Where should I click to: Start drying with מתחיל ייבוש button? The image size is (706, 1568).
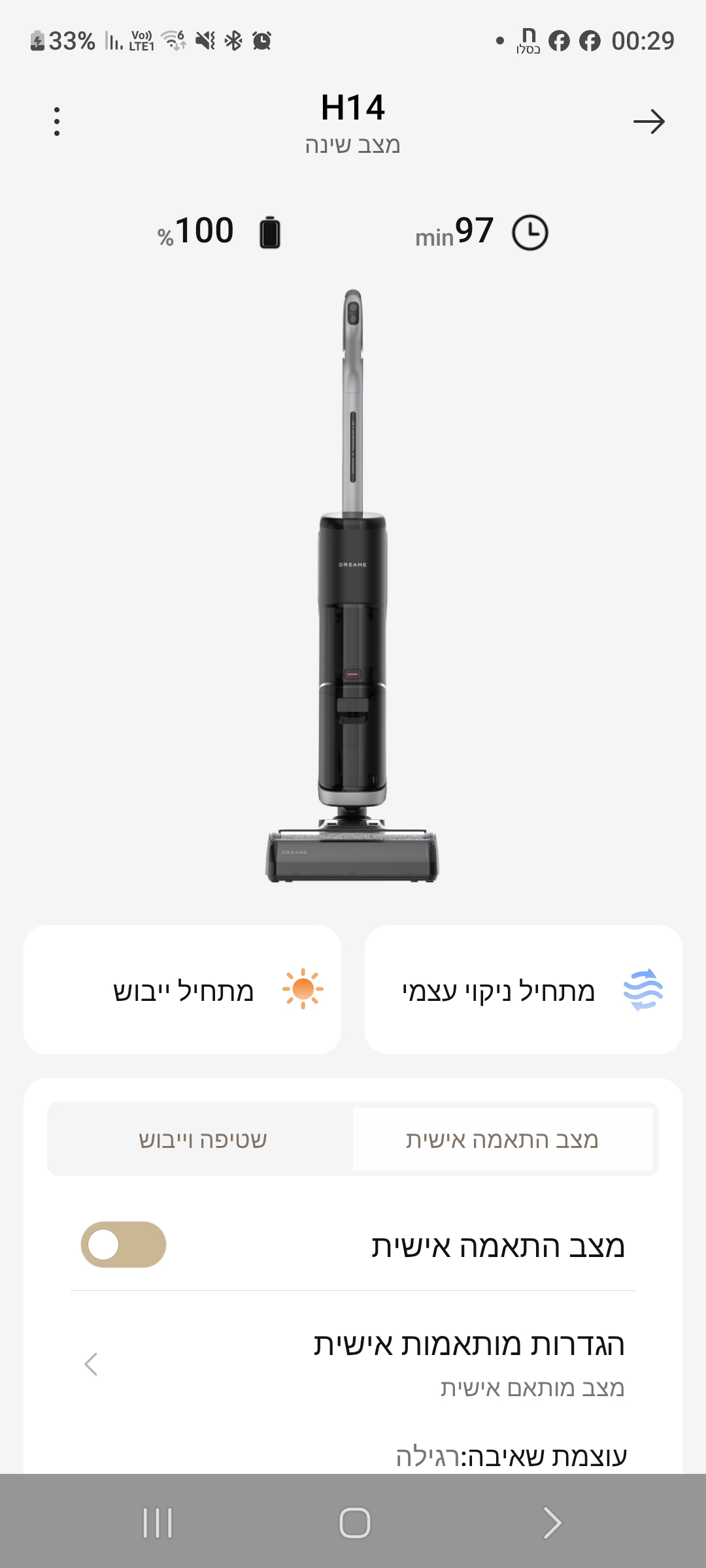point(182,990)
